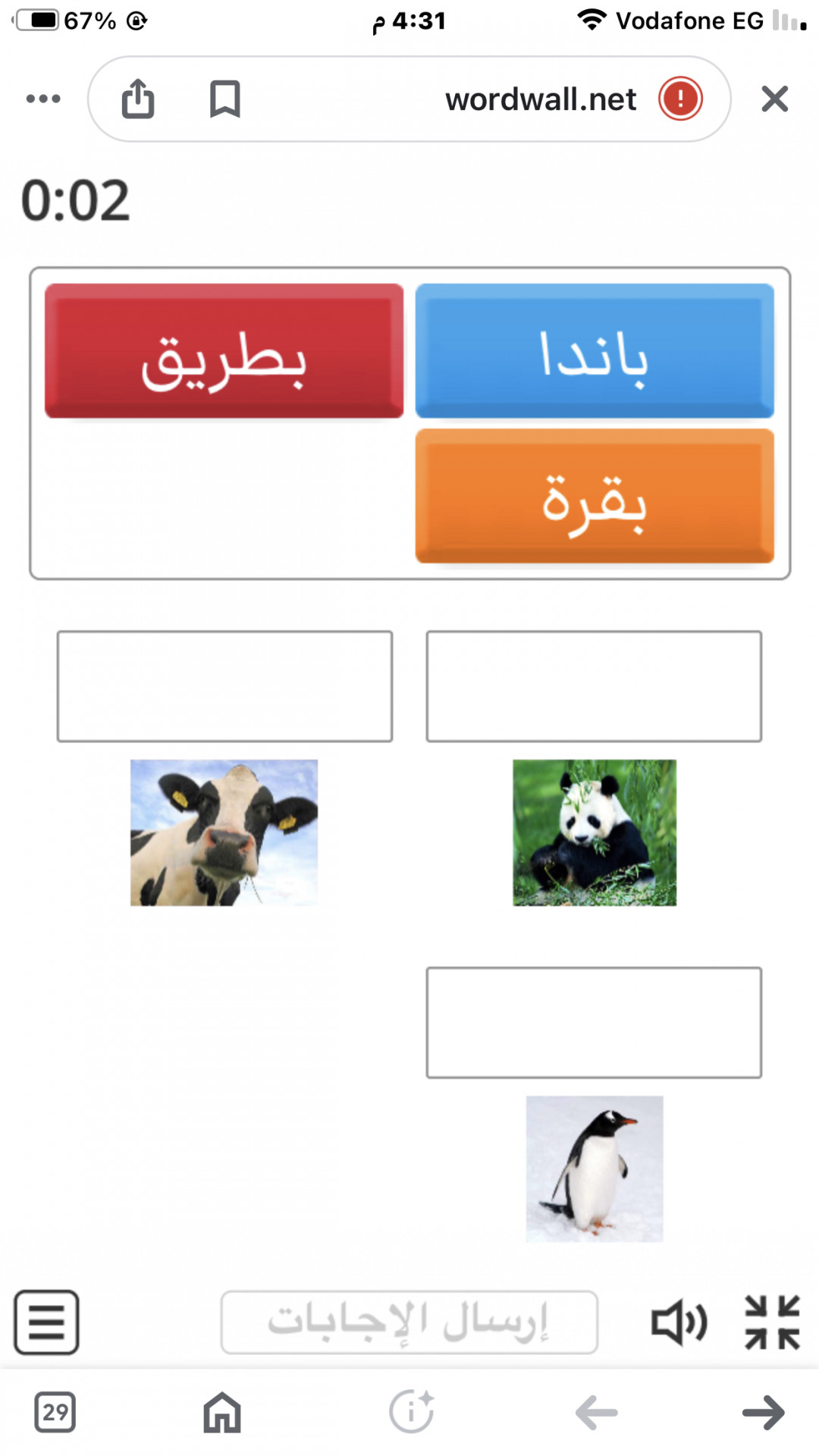Image resolution: width=819 pixels, height=1456 pixels.
Task: Submit answers with إرسال الإجابات button
Action: pos(409,1323)
